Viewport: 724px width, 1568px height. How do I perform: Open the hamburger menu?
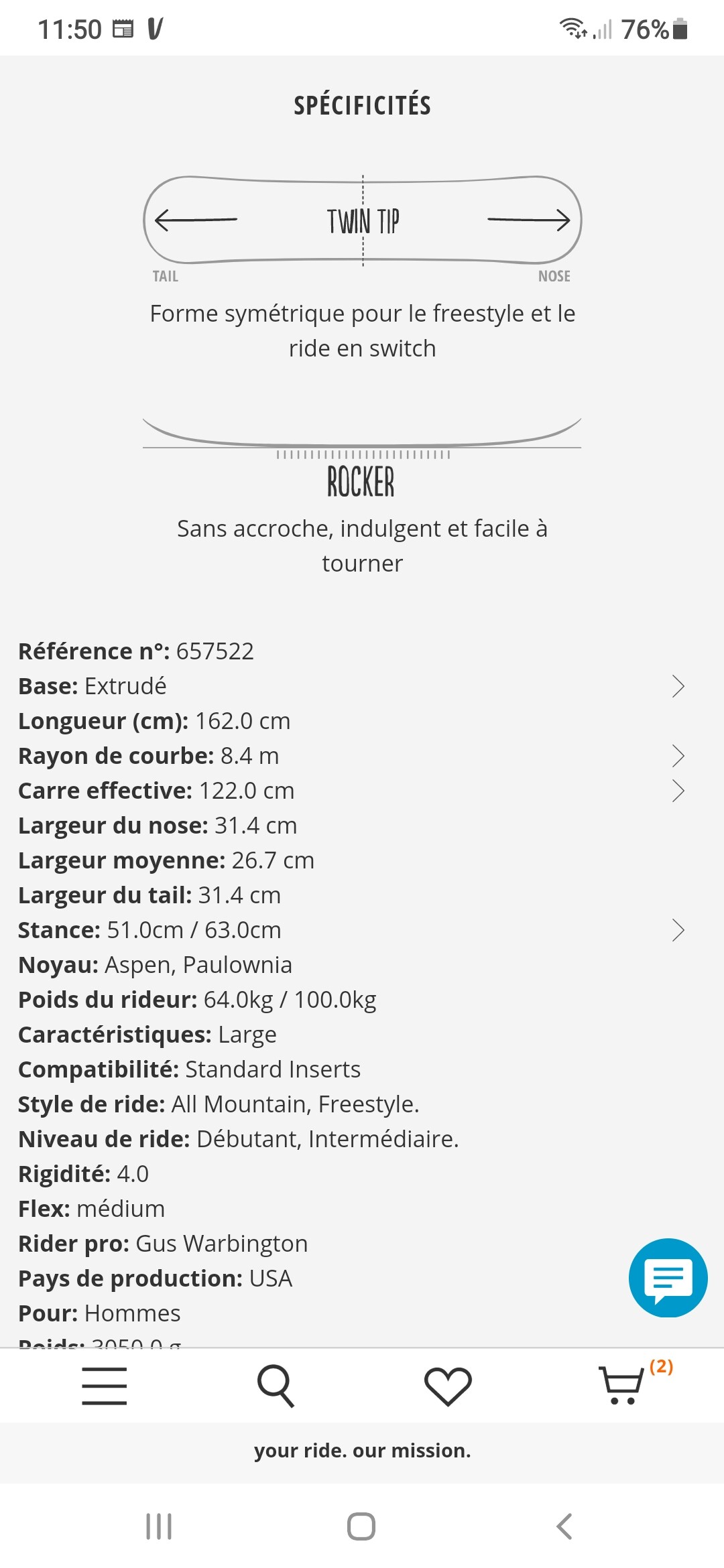[104, 1386]
